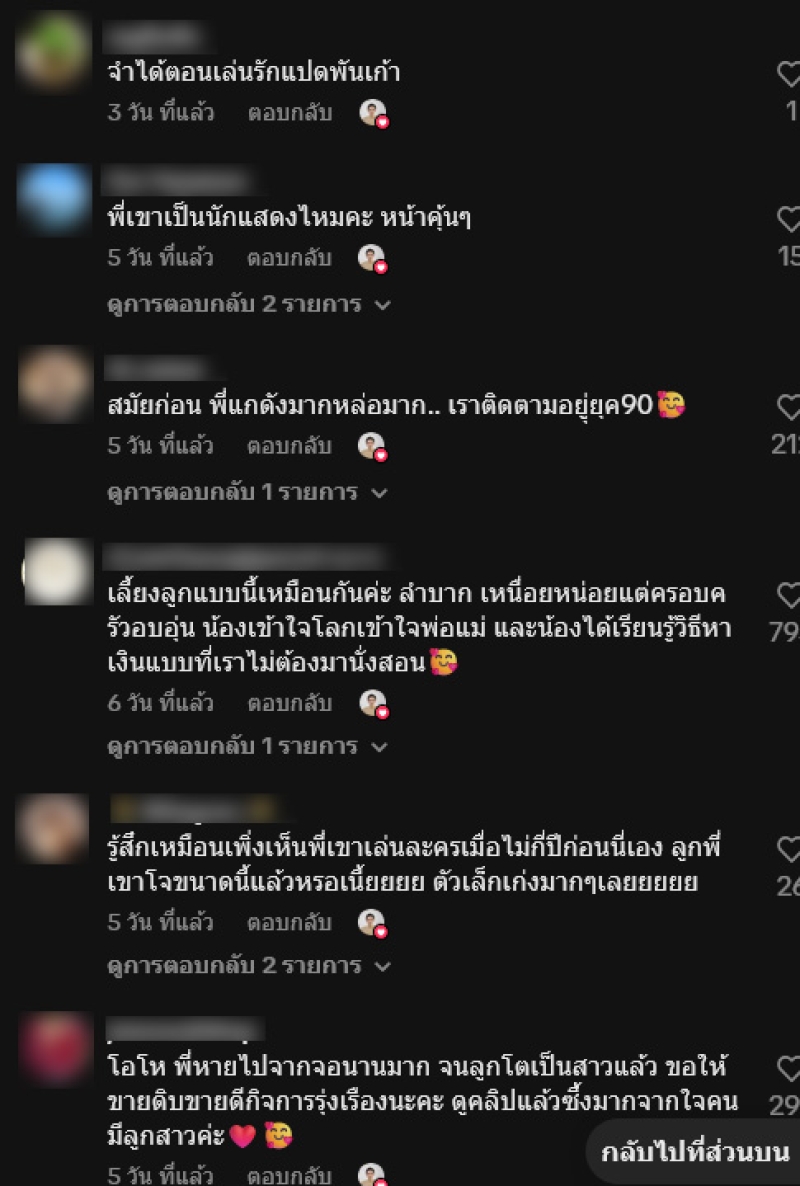The height and width of the screenshot is (1186, 800).
Task: Like the comment about ยุค90
Action: click(789, 407)
